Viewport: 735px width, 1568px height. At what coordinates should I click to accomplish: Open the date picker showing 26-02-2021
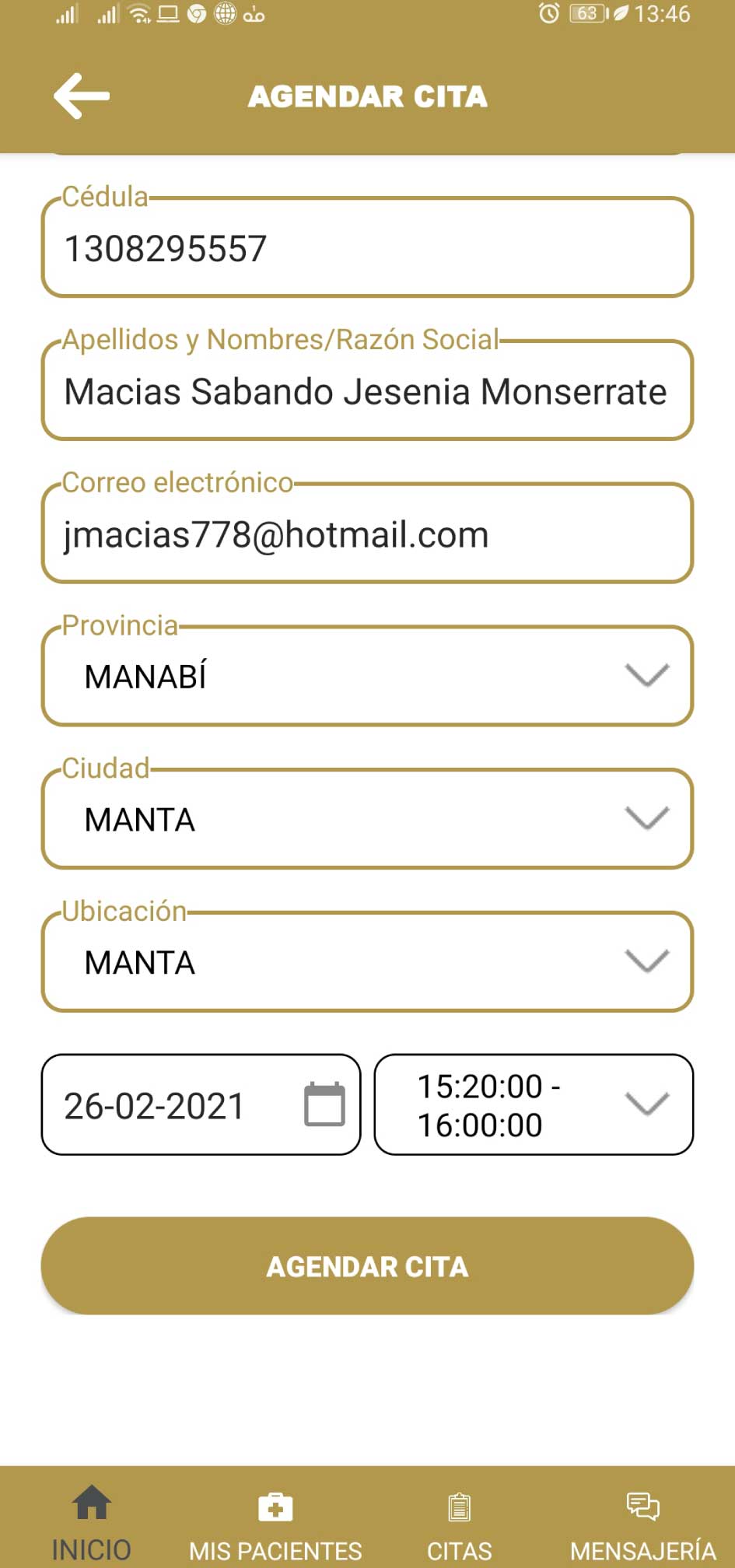pyautogui.click(x=201, y=1105)
